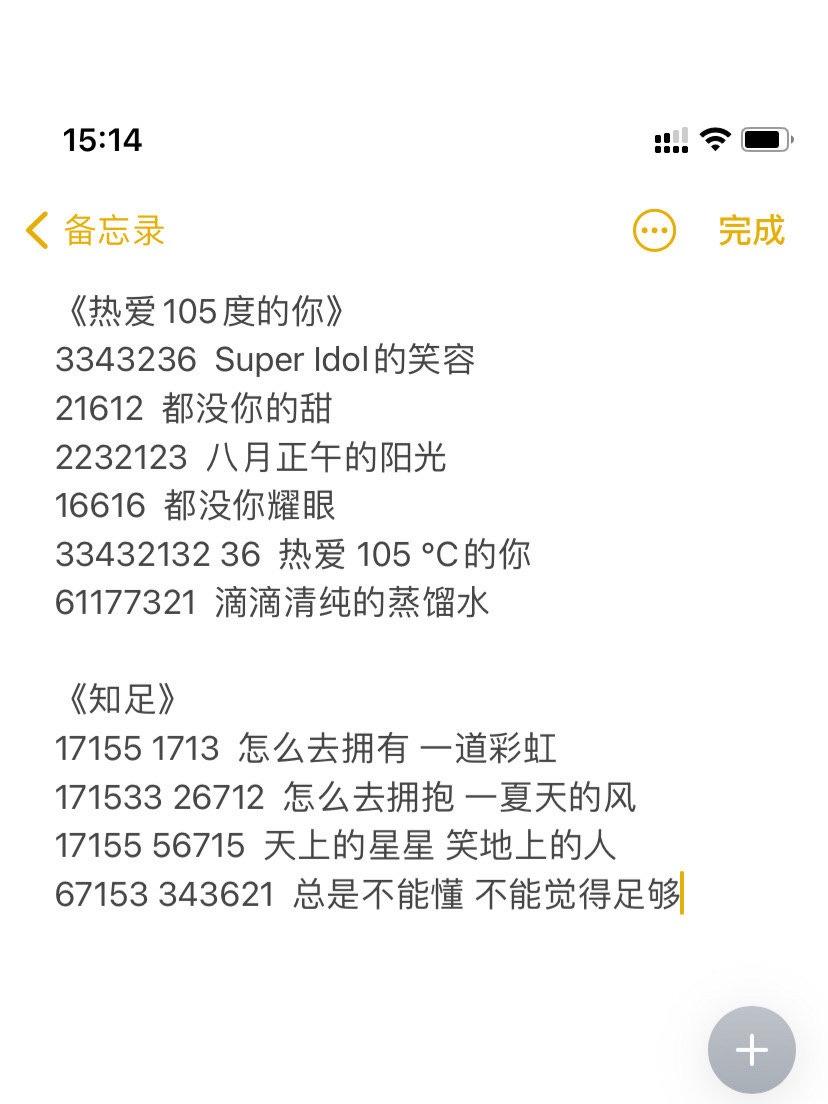Tap 完成 to finish editing

coord(752,231)
